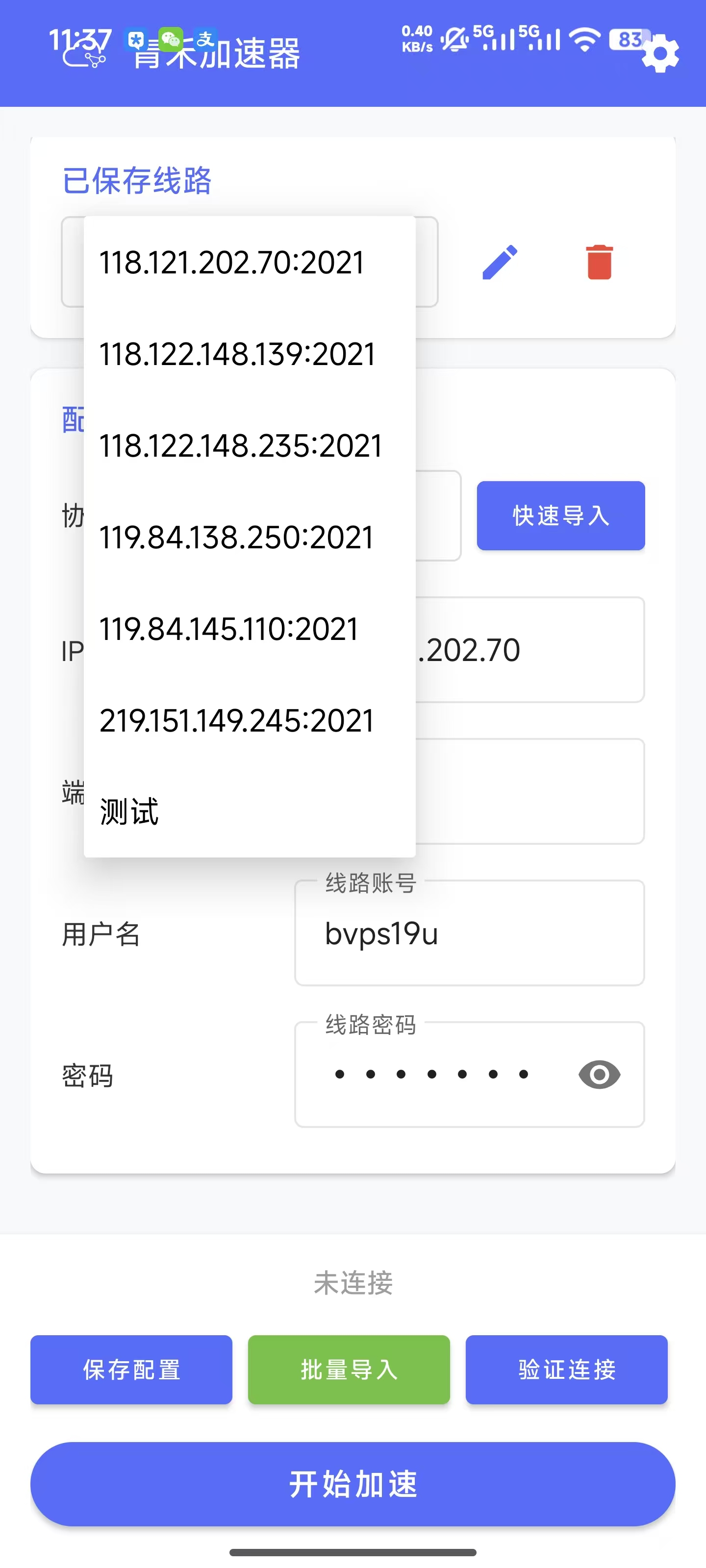The height and width of the screenshot is (1568, 706).
Task: Start acceleration with 开始加速
Action: (x=353, y=1484)
